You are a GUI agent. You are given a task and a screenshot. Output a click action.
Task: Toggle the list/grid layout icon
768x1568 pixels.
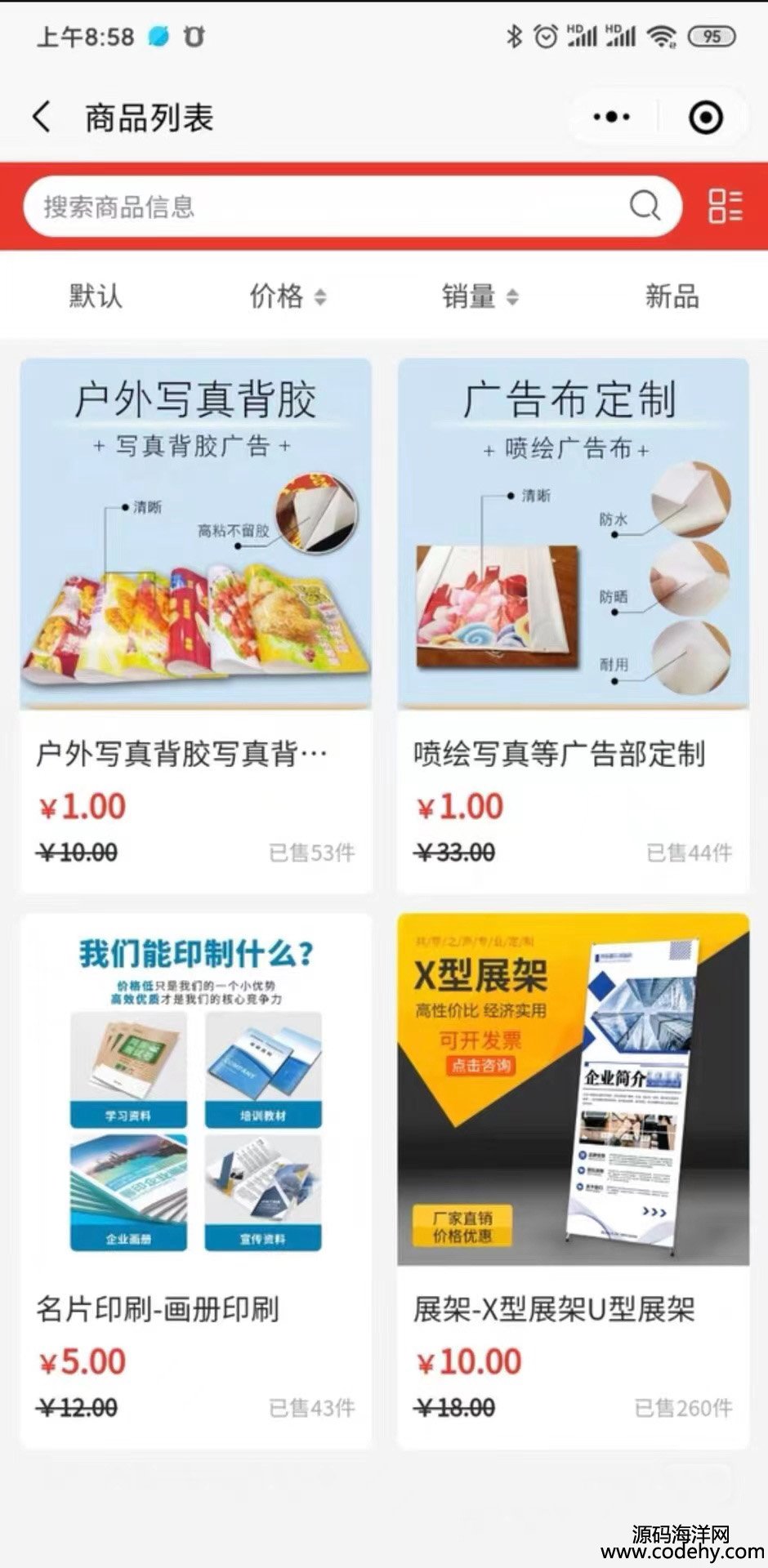point(725,207)
